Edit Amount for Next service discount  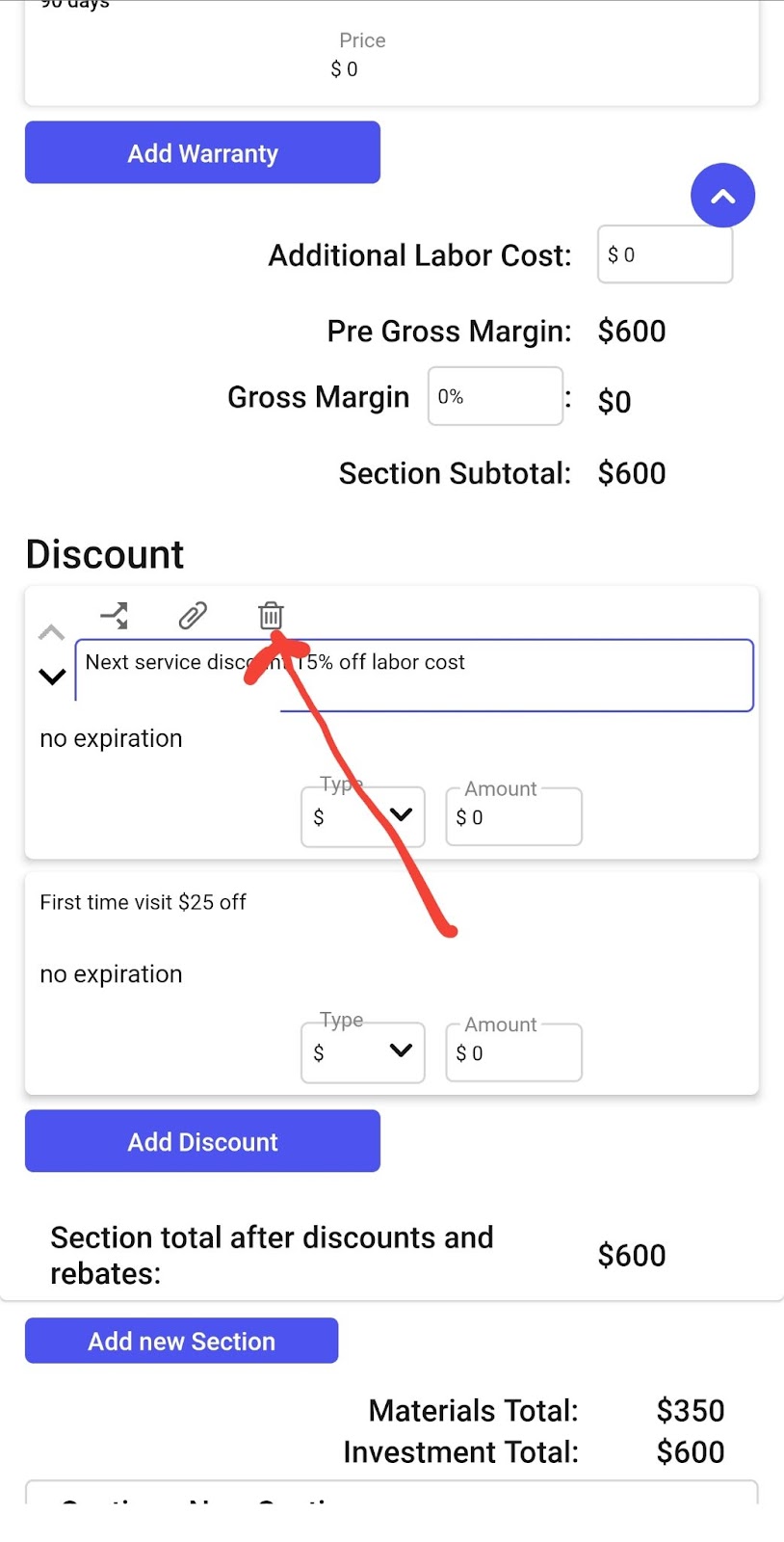[513, 817]
